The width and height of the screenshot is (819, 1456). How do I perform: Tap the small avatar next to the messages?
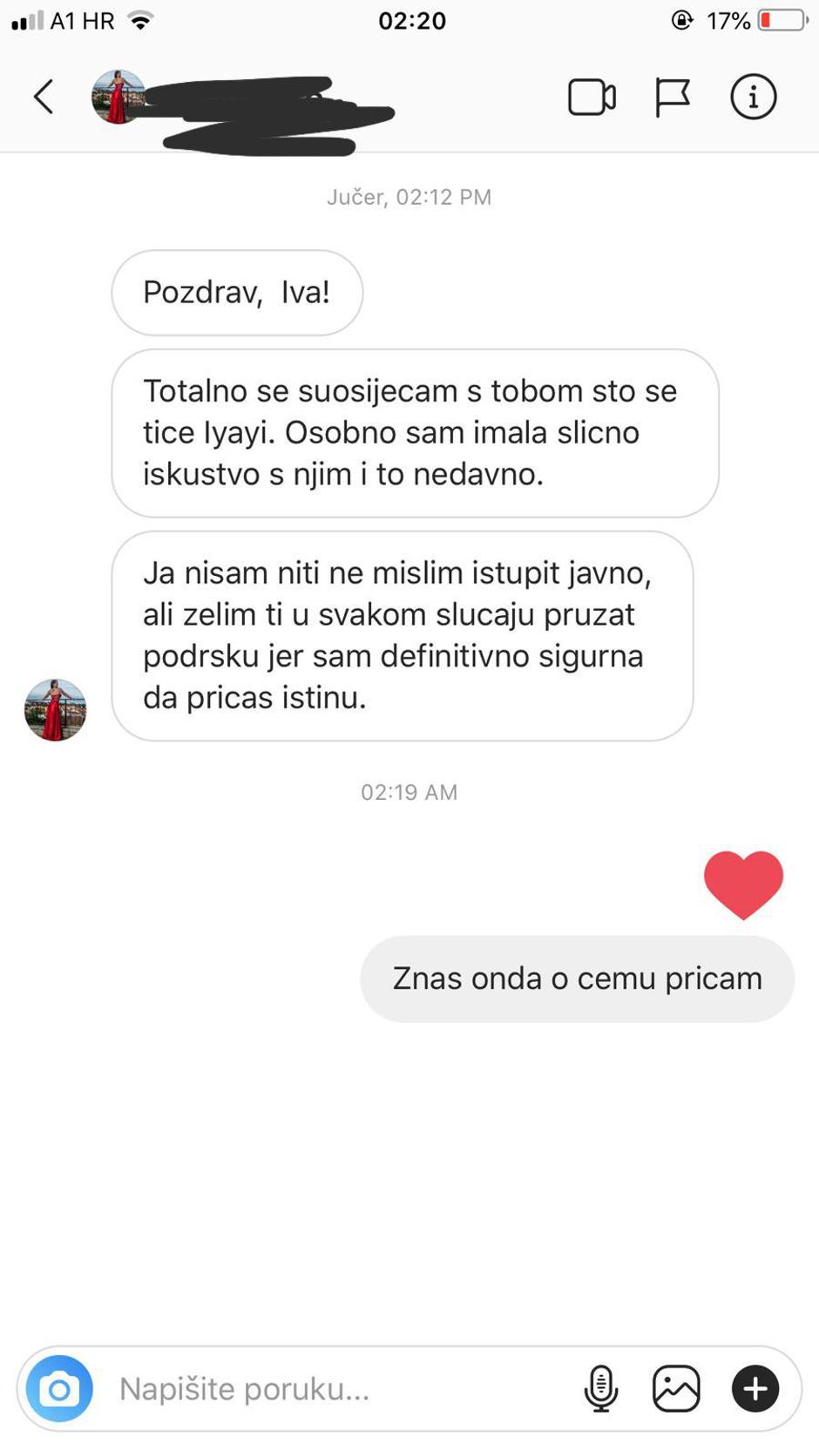pyautogui.click(x=55, y=710)
